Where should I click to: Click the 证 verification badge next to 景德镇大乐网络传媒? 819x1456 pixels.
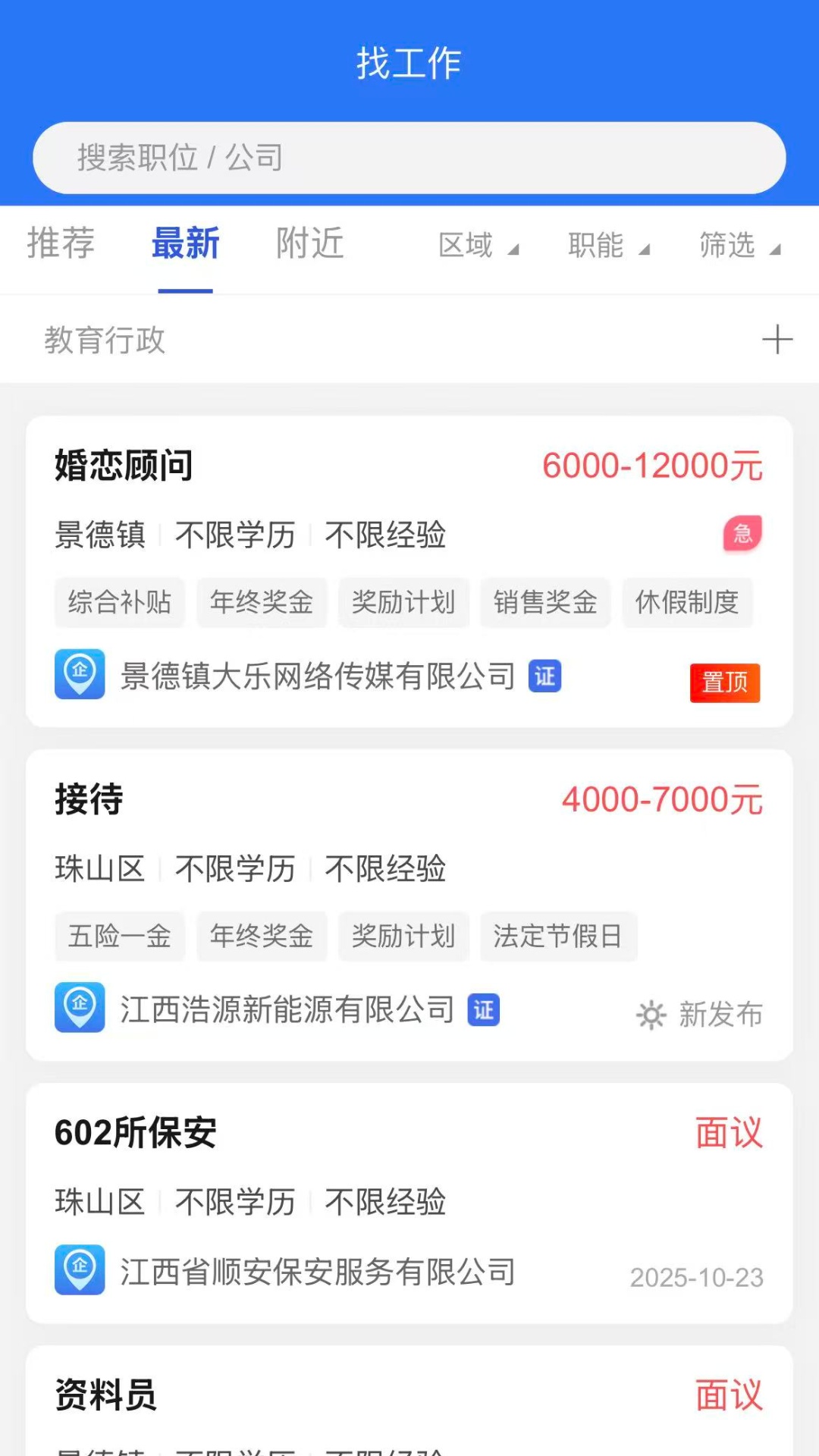(546, 676)
